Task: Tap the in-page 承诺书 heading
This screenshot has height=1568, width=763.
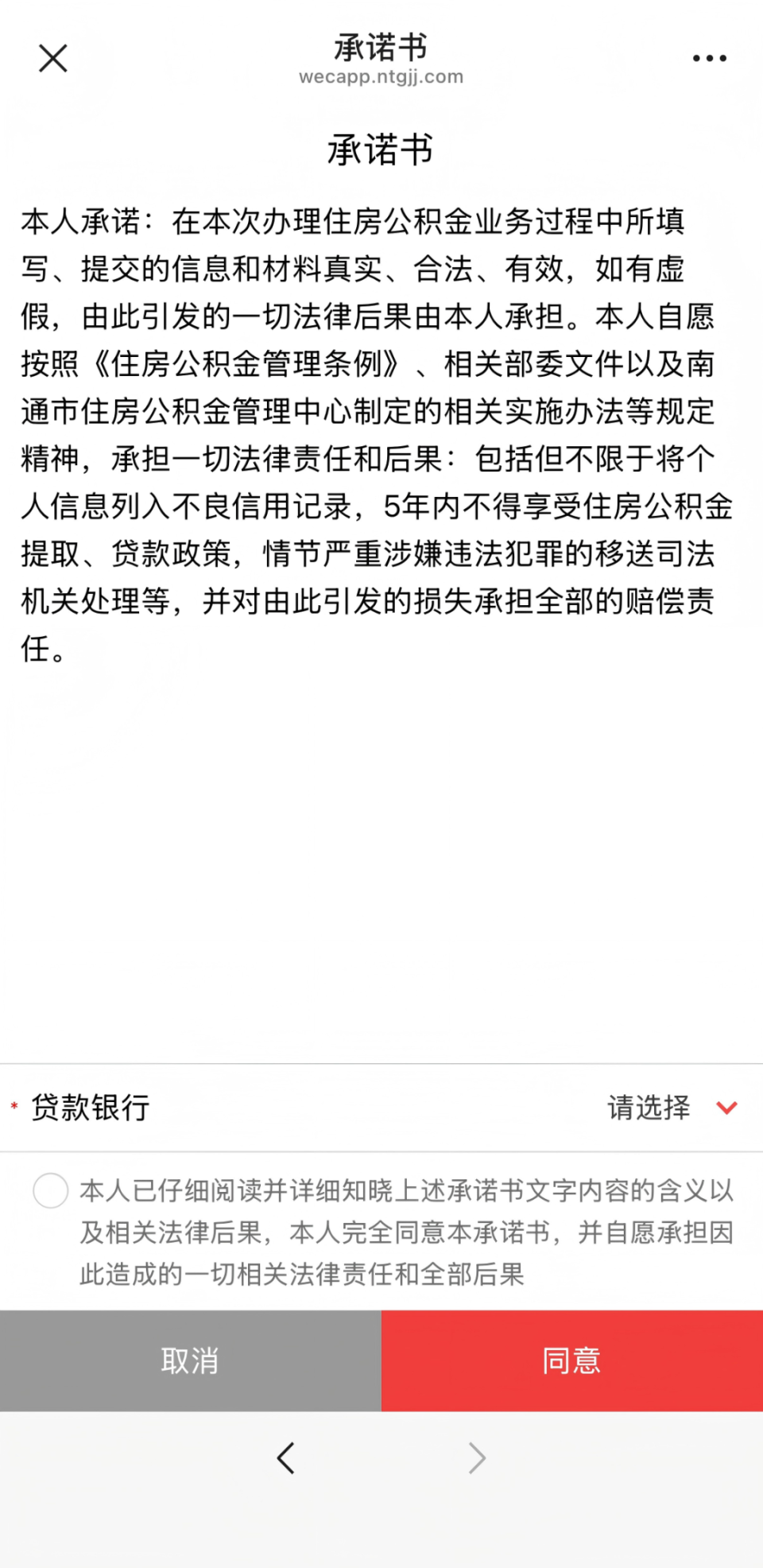Action: (381, 149)
